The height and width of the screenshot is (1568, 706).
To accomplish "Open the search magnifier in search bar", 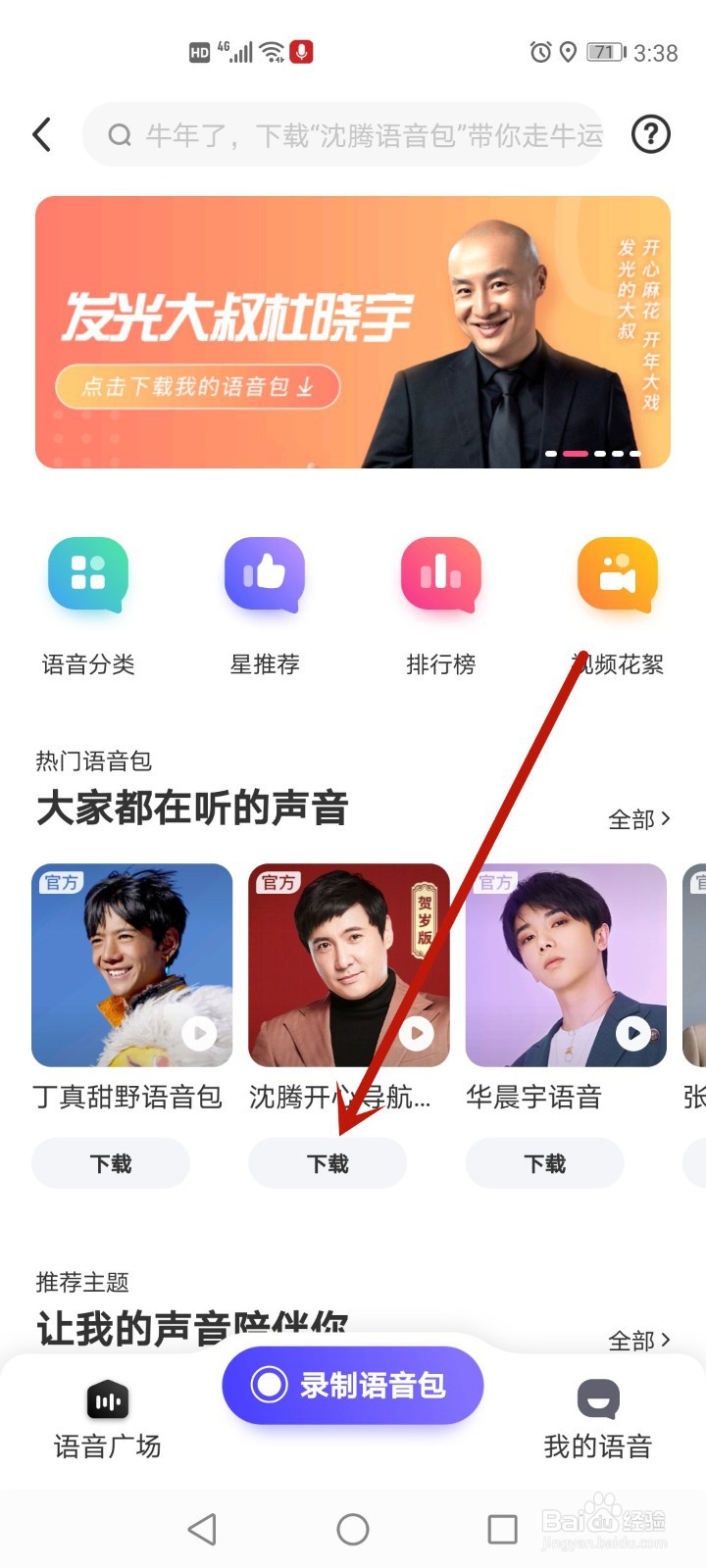I will click(120, 134).
